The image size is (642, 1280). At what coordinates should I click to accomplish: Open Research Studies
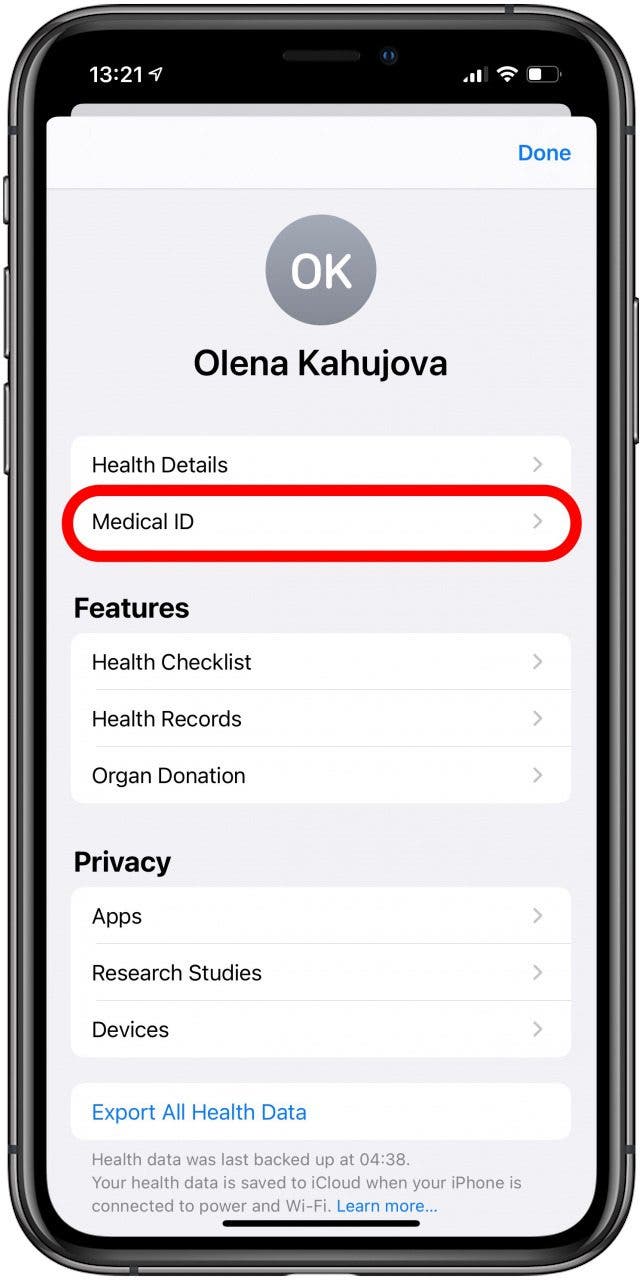[x=320, y=973]
